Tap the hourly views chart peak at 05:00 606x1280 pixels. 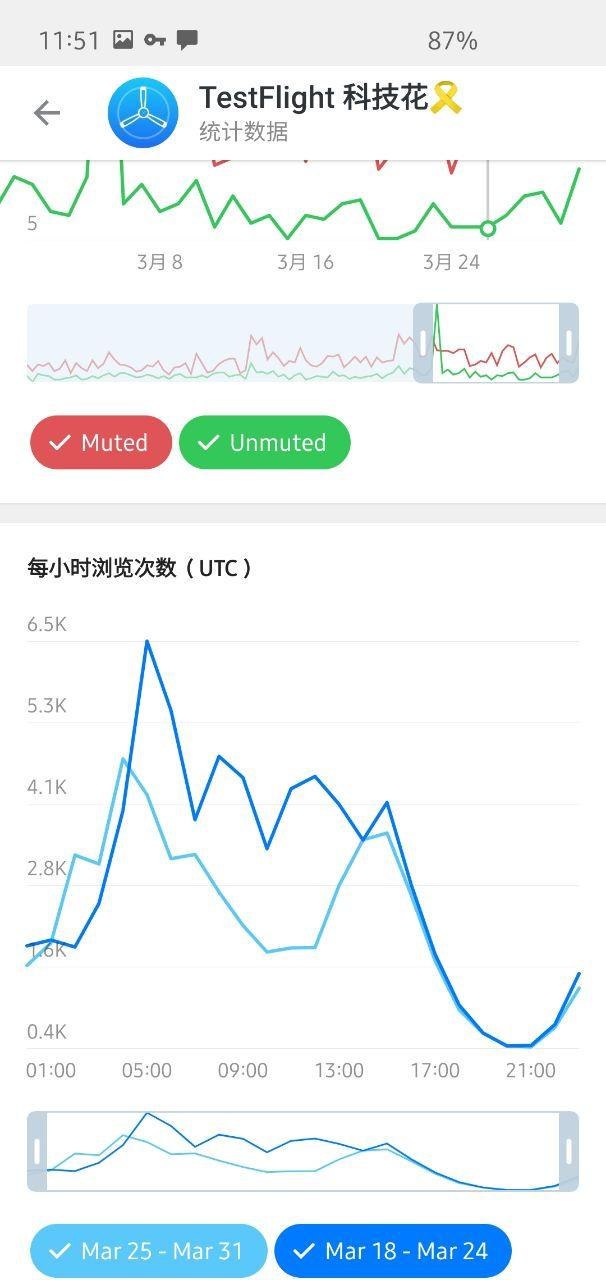(x=147, y=641)
